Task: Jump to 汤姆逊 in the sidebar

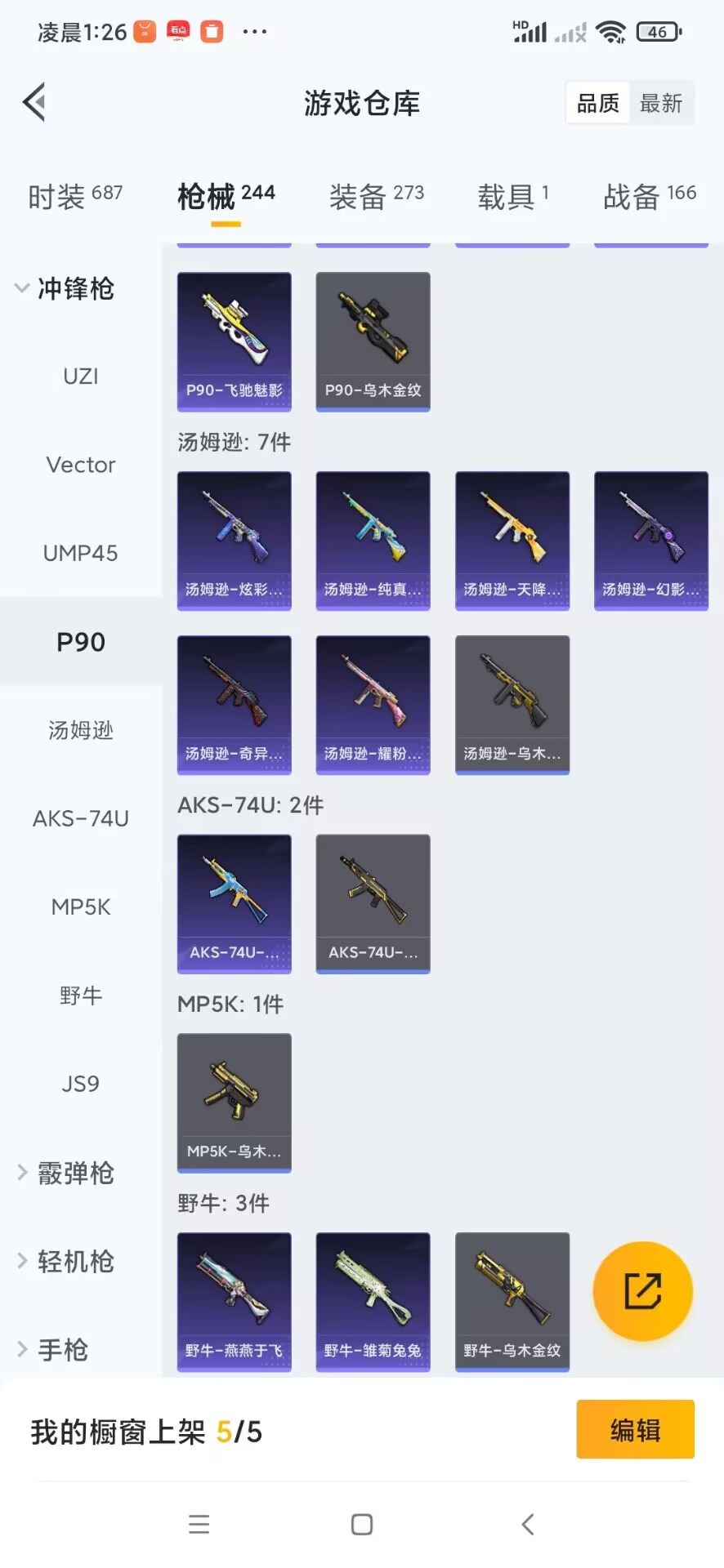Action: point(80,730)
